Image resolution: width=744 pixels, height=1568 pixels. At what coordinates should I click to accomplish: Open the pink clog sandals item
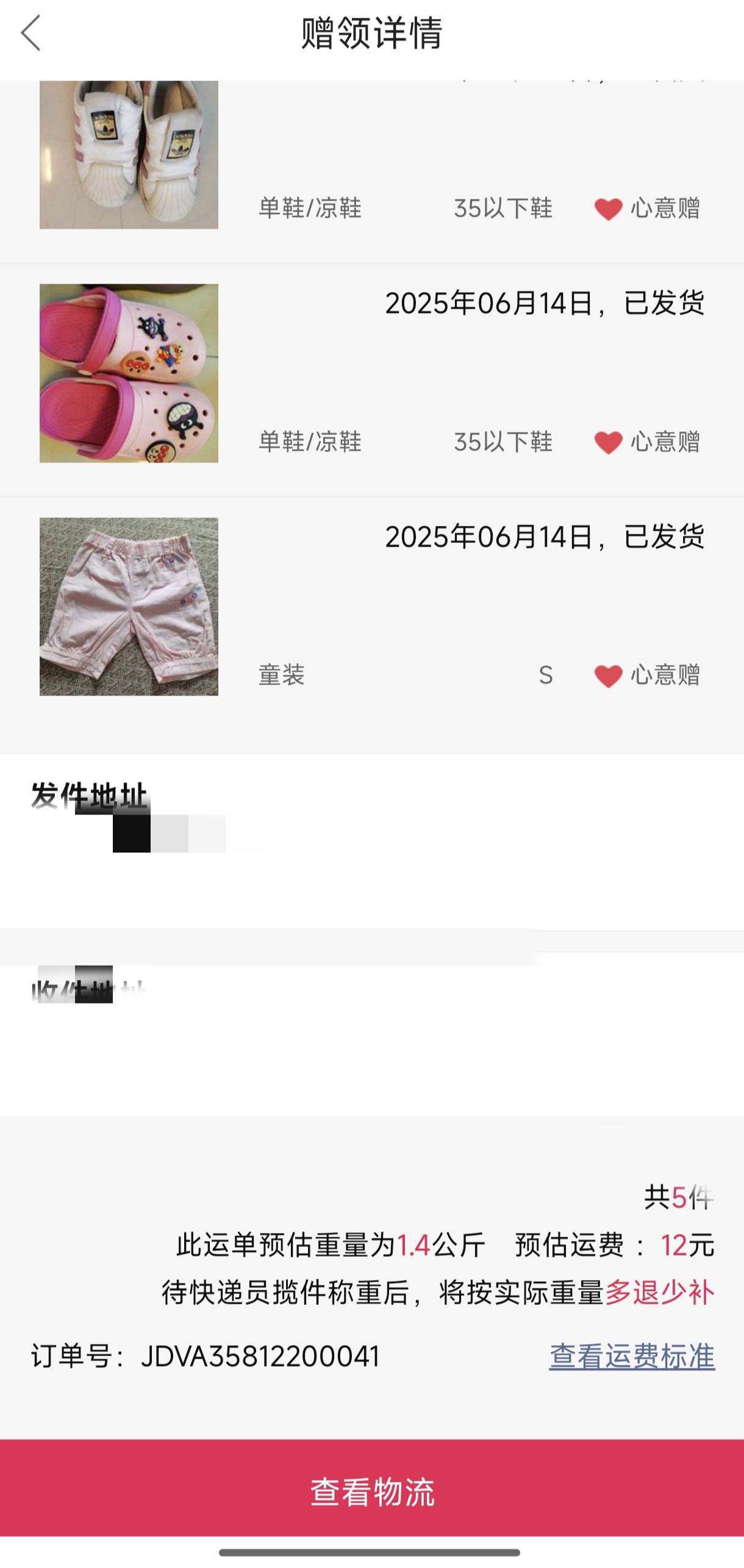click(372, 379)
